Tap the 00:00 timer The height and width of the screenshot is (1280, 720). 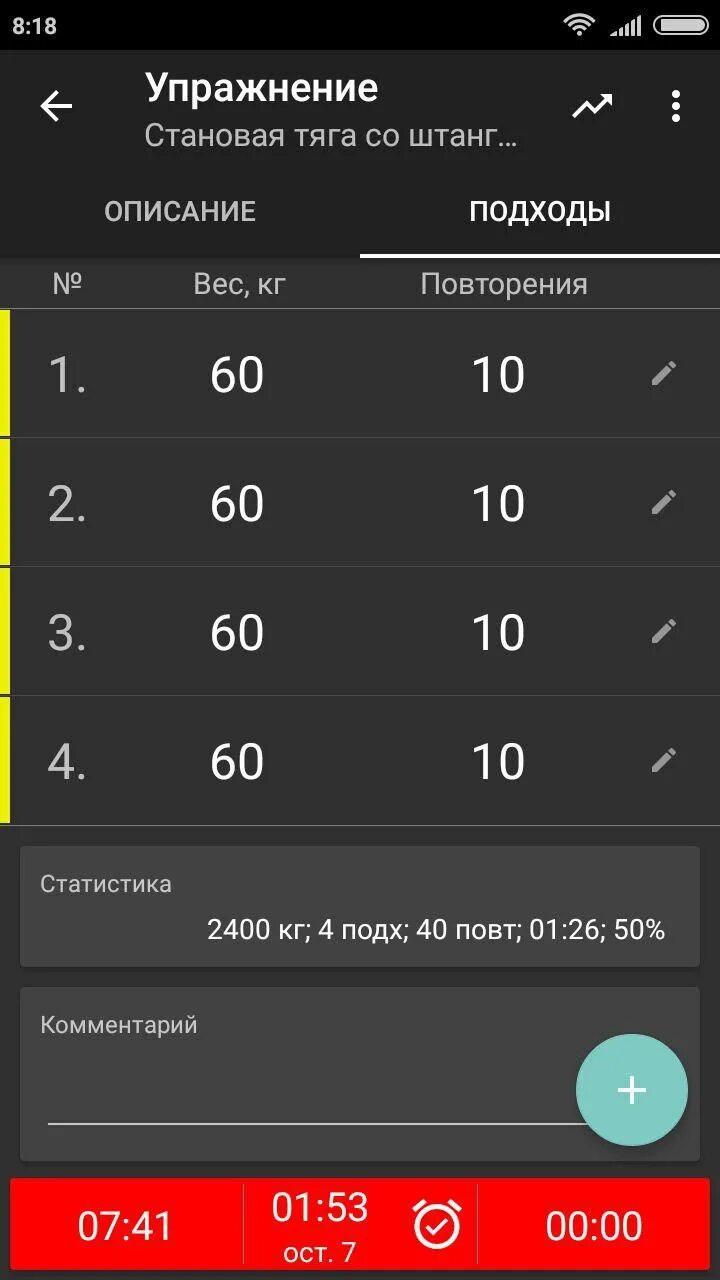point(594,1226)
